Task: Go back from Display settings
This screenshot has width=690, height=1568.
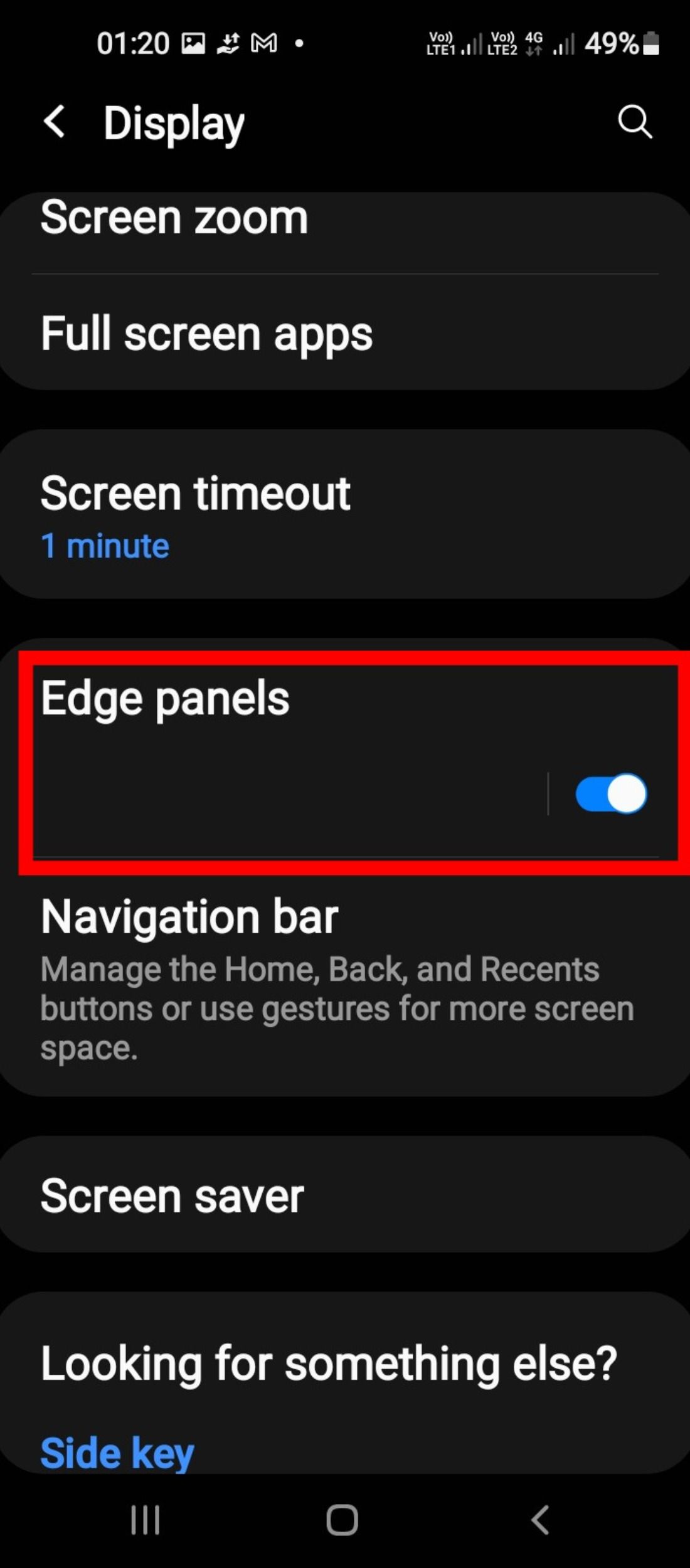Action: [55, 122]
